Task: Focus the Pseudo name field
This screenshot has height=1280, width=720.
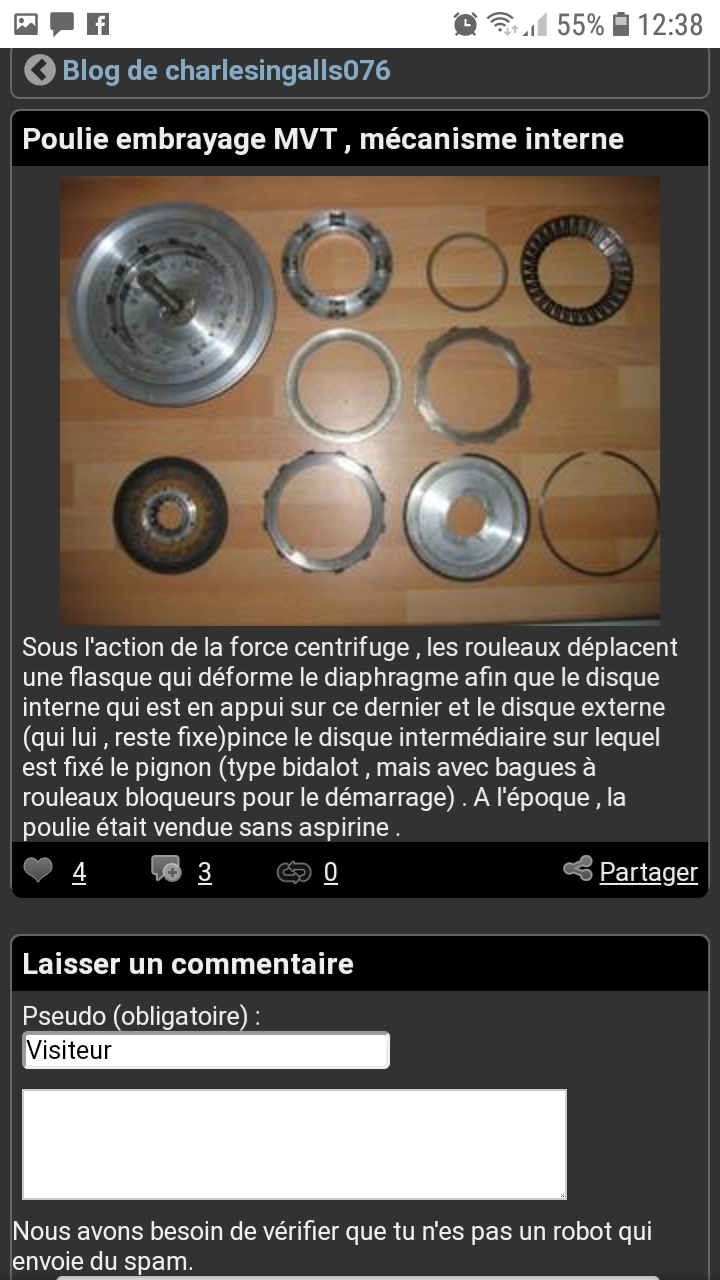Action: pyautogui.click(x=206, y=1050)
